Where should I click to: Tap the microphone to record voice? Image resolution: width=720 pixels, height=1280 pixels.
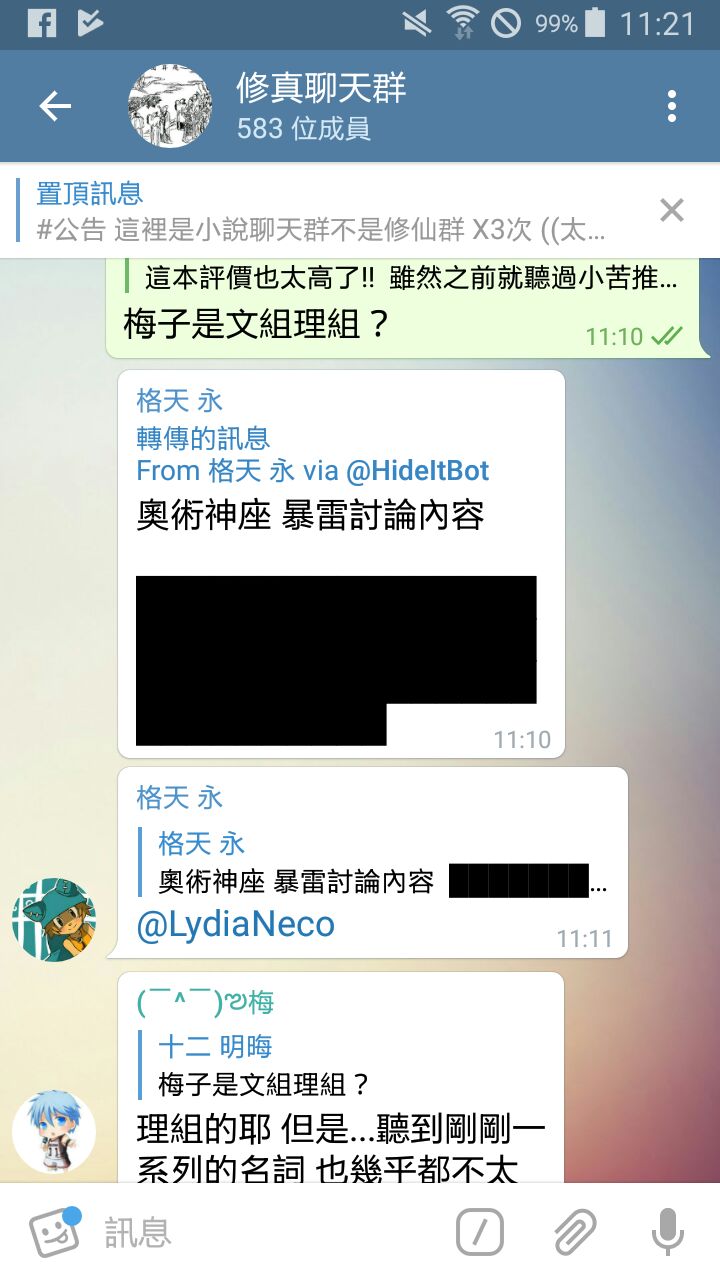pos(667,1232)
